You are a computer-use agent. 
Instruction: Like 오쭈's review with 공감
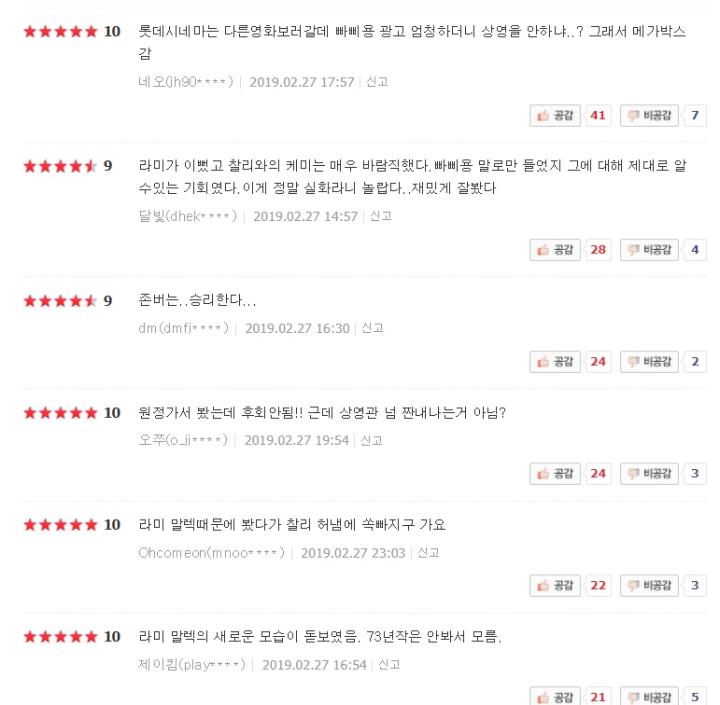click(x=555, y=474)
